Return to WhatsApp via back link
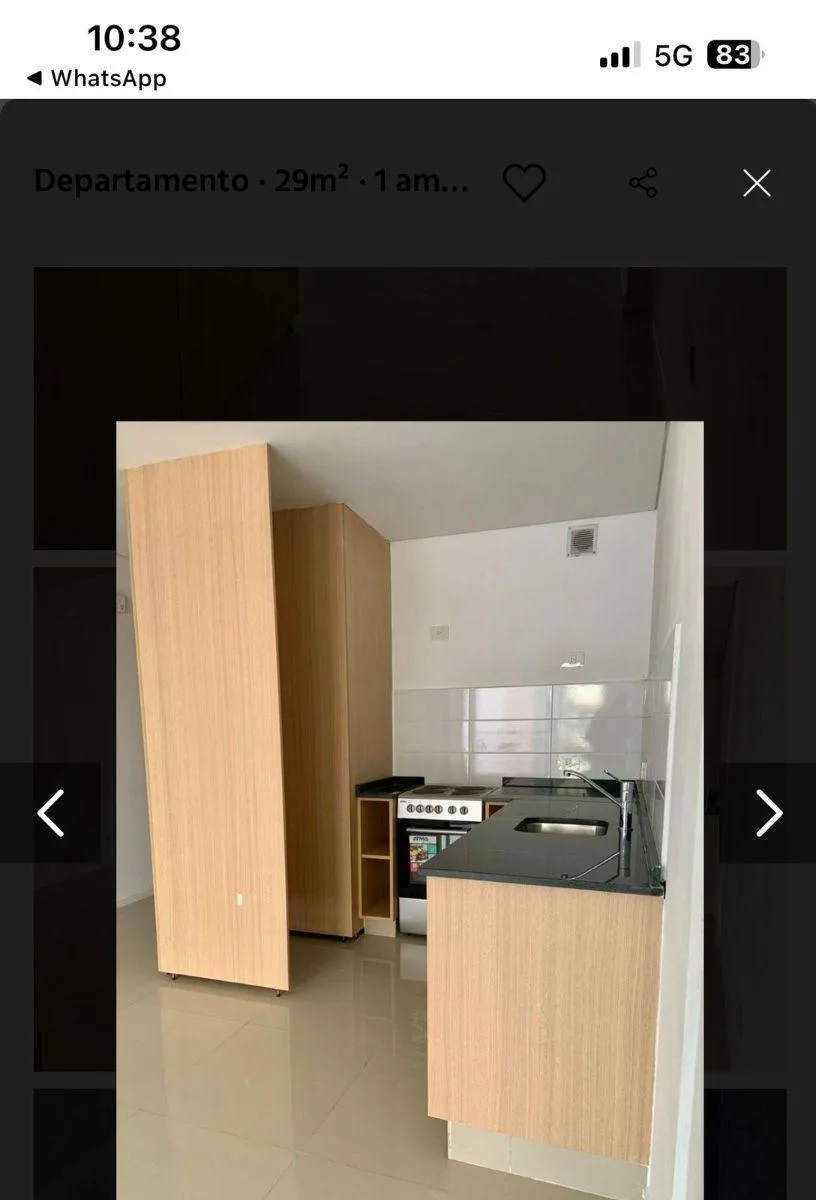The image size is (816, 1200). point(95,78)
